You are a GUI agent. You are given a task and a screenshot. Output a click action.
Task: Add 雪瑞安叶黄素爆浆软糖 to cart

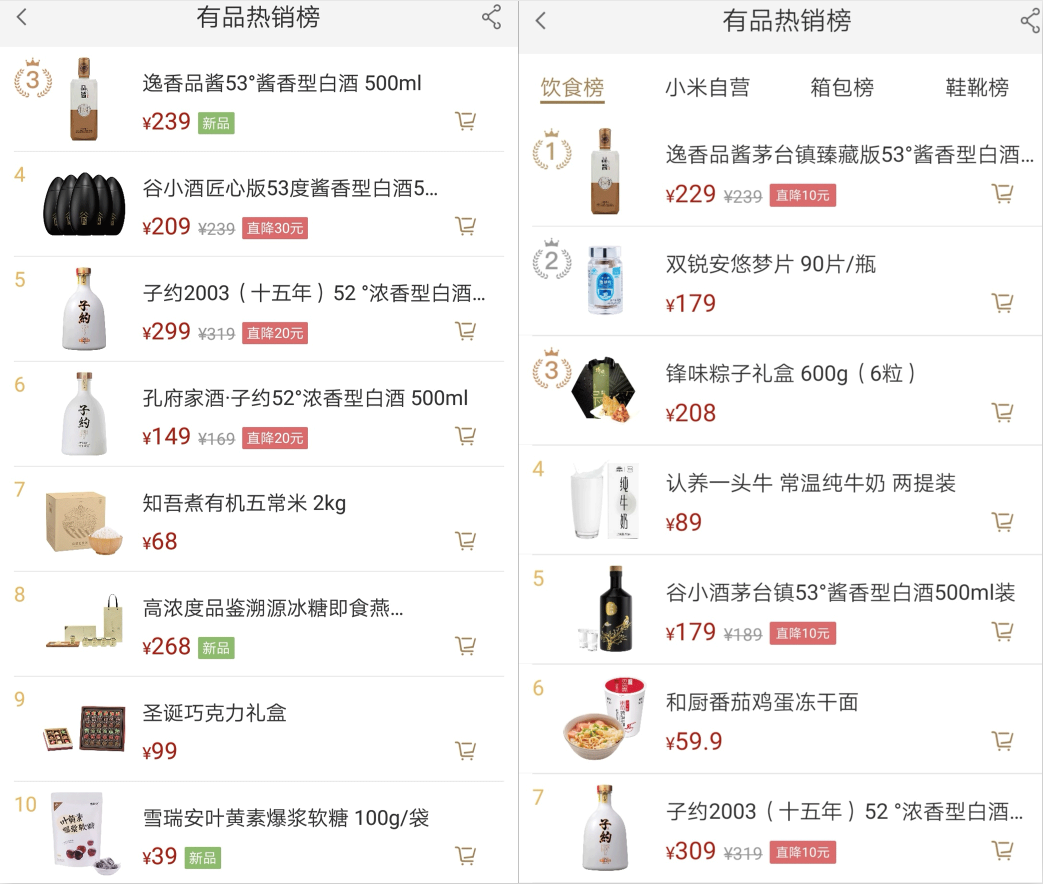[x=465, y=856]
